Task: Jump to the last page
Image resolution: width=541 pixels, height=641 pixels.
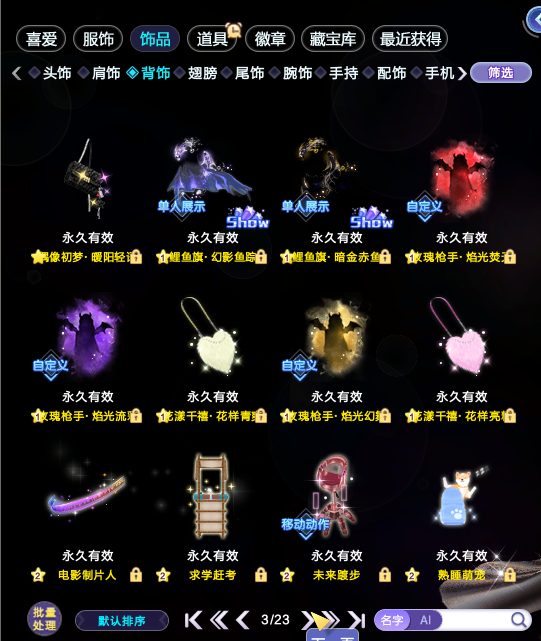Action: pos(357,620)
